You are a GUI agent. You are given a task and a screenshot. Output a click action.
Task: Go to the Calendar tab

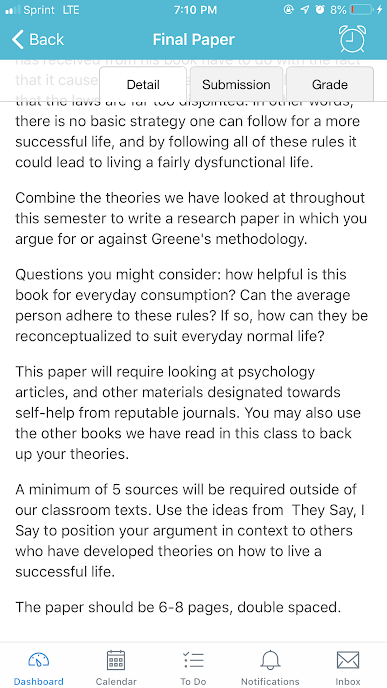point(116,667)
